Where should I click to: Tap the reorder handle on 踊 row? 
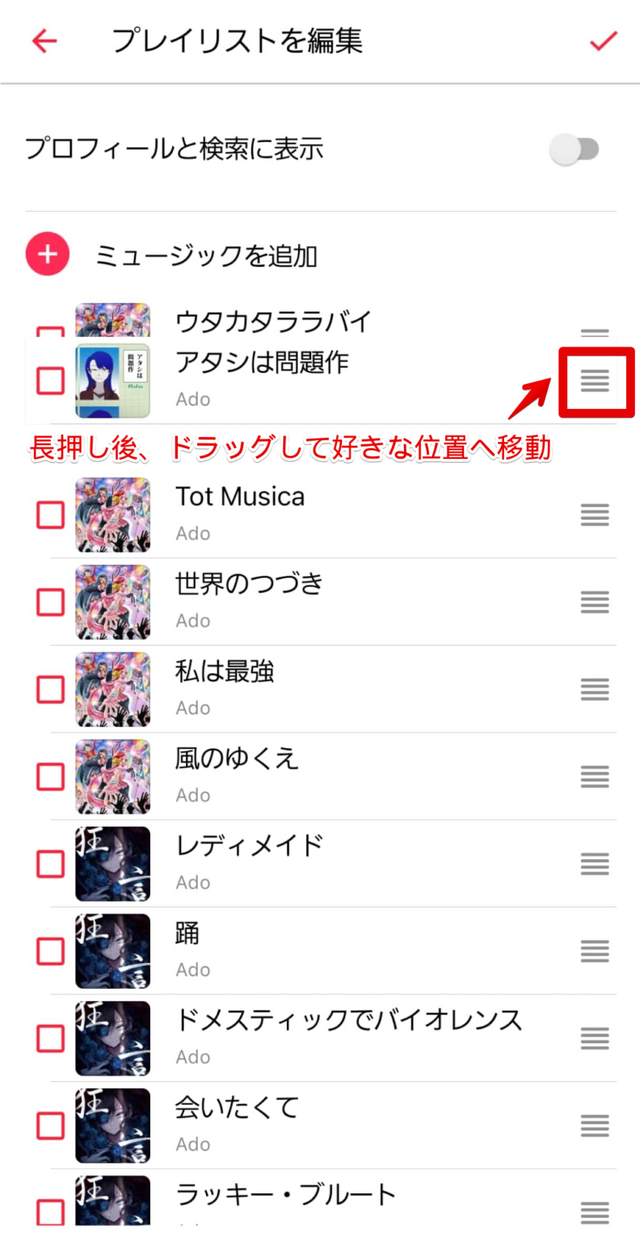pyautogui.click(x=595, y=950)
